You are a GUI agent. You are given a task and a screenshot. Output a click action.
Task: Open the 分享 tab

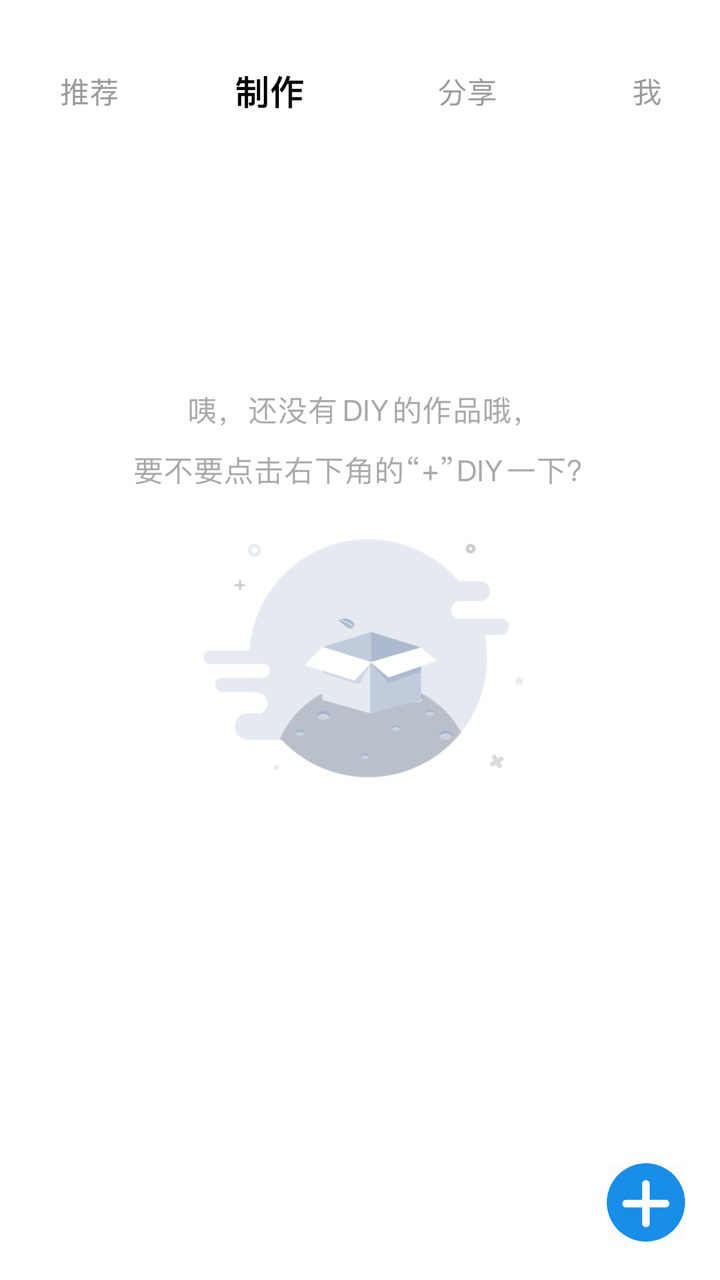467,93
